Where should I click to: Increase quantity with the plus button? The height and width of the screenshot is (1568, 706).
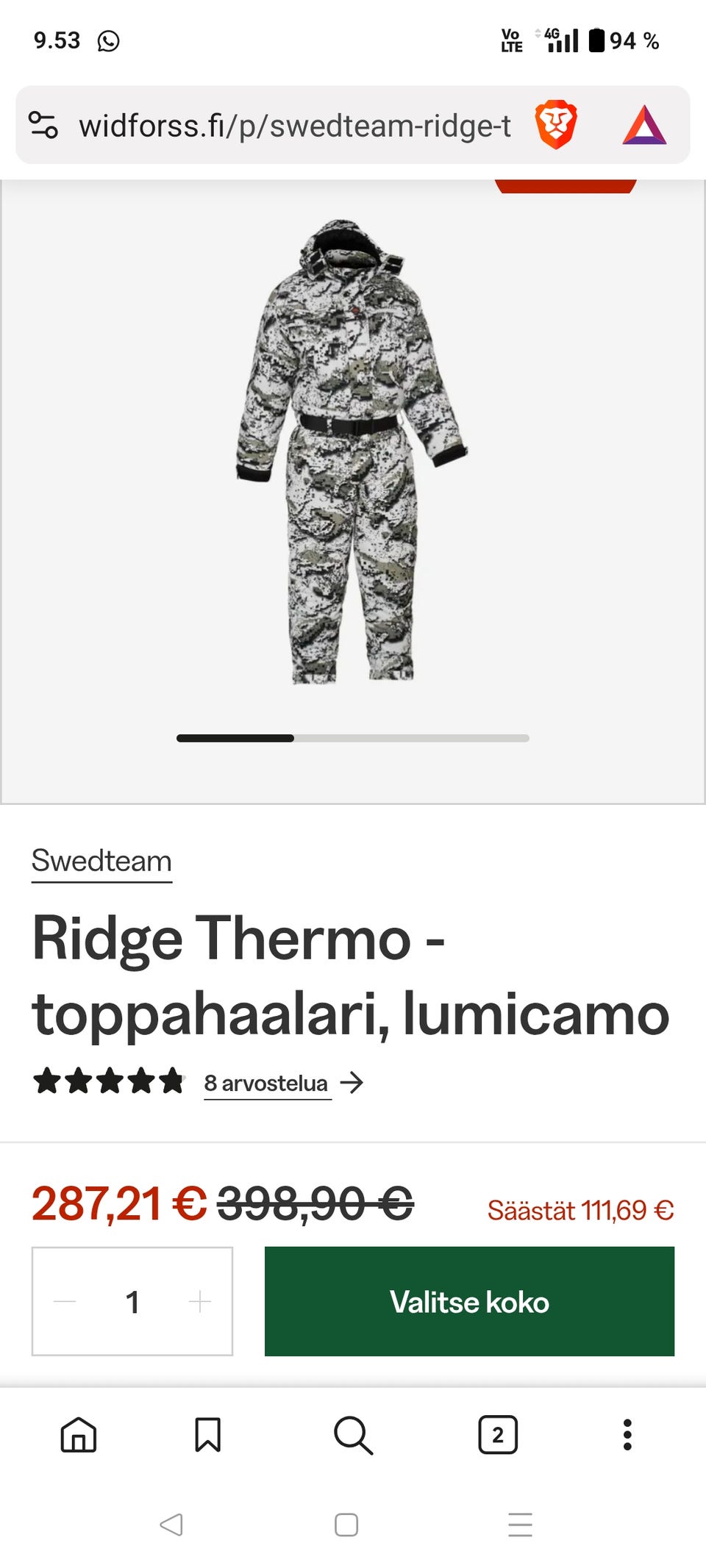(x=200, y=1301)
